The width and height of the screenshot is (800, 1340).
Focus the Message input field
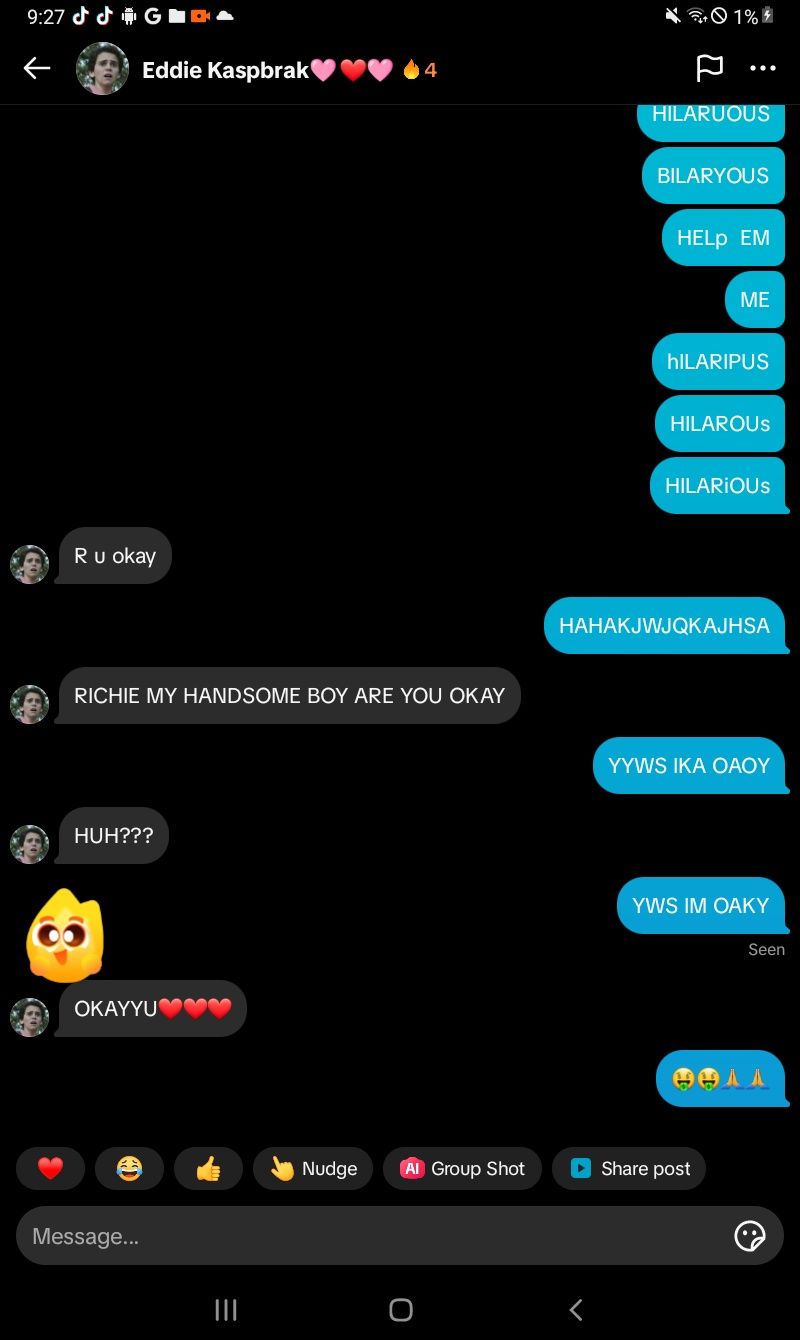click(x=370, y=1236)
